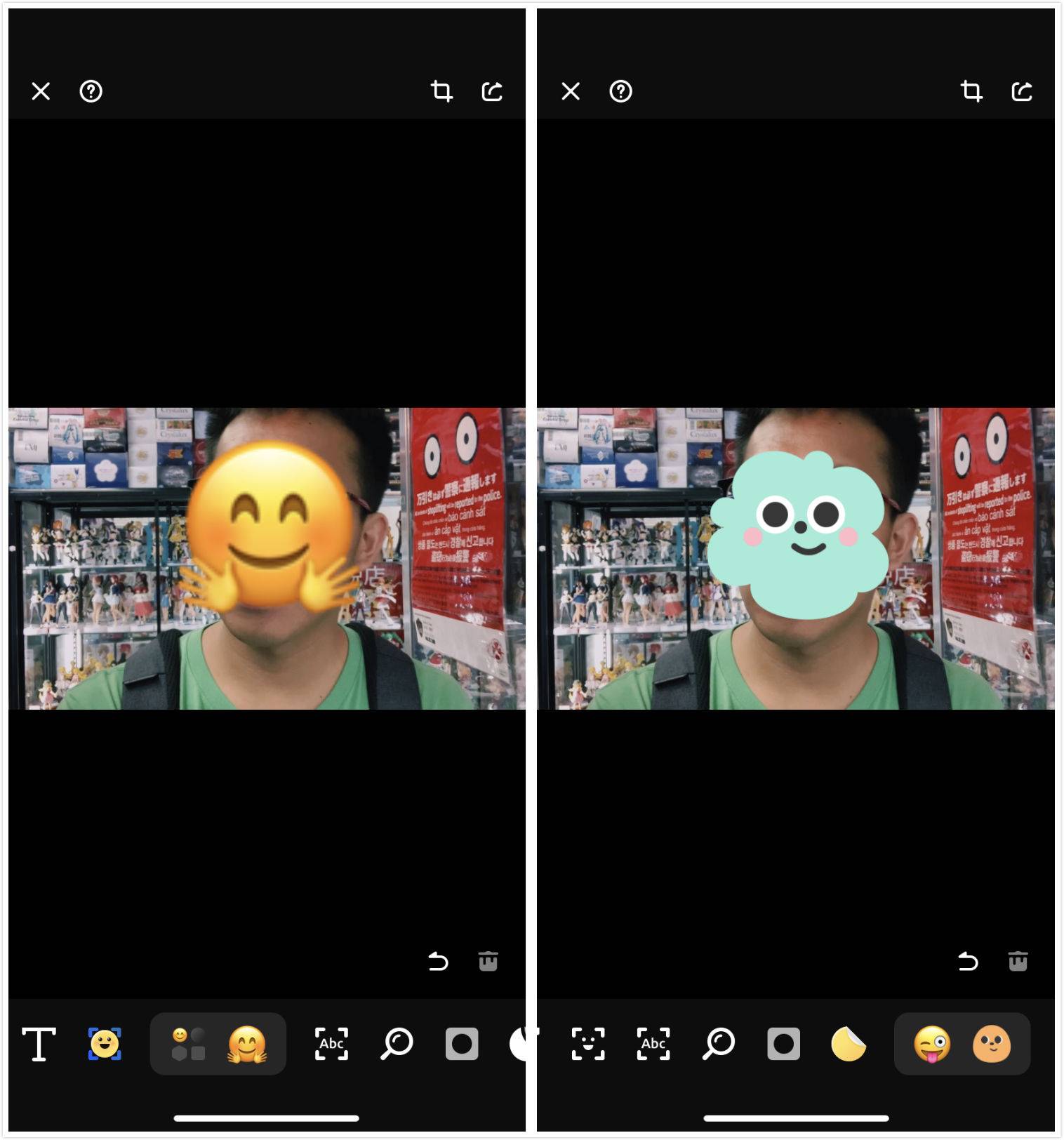1064x1140 pixels.
Task: Delete edits on the hugging-emoji screen
Action: (488, 961)
